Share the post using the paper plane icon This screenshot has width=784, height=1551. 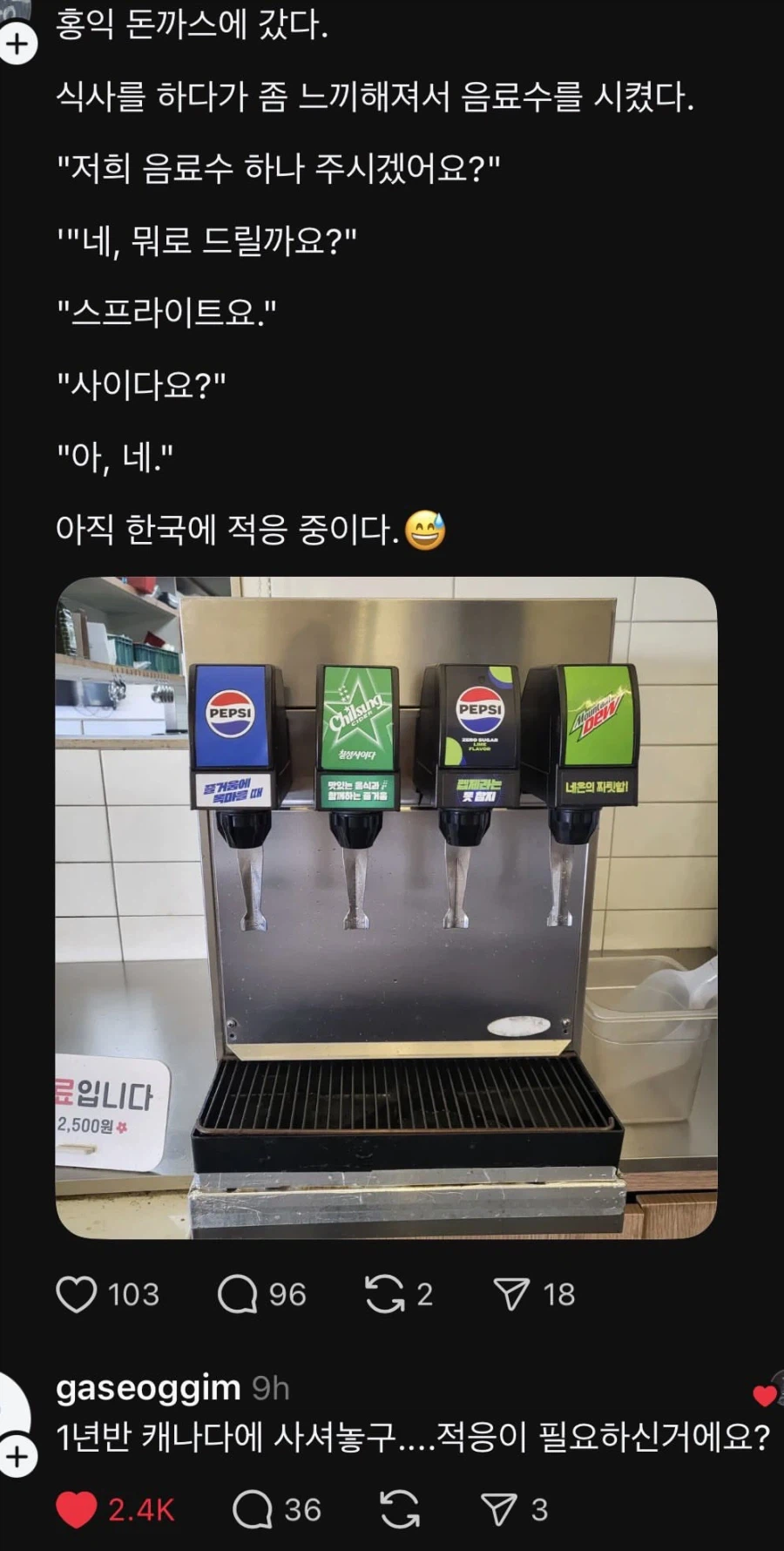pos(517,1295)
